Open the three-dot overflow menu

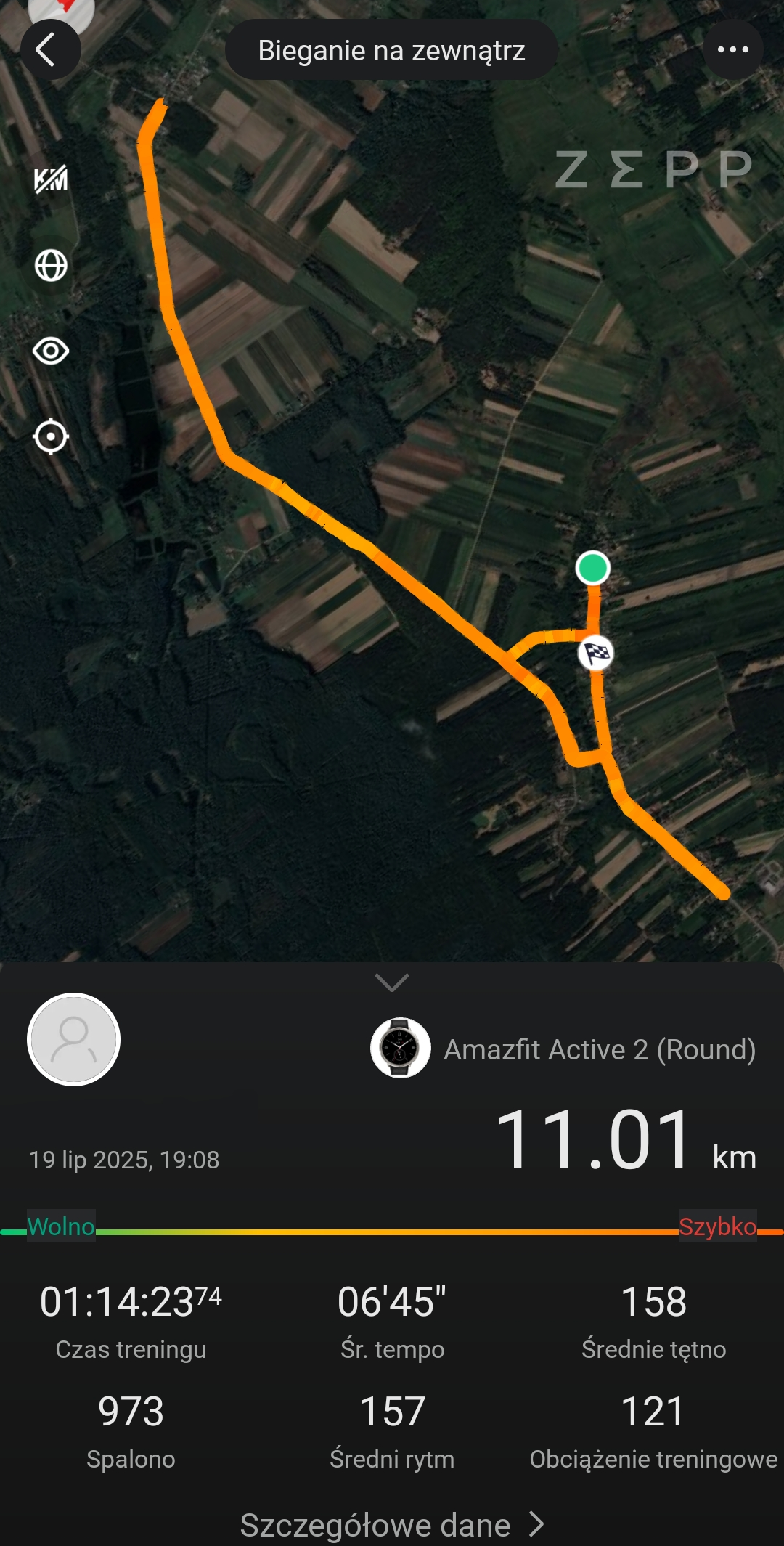pos(732,50)
